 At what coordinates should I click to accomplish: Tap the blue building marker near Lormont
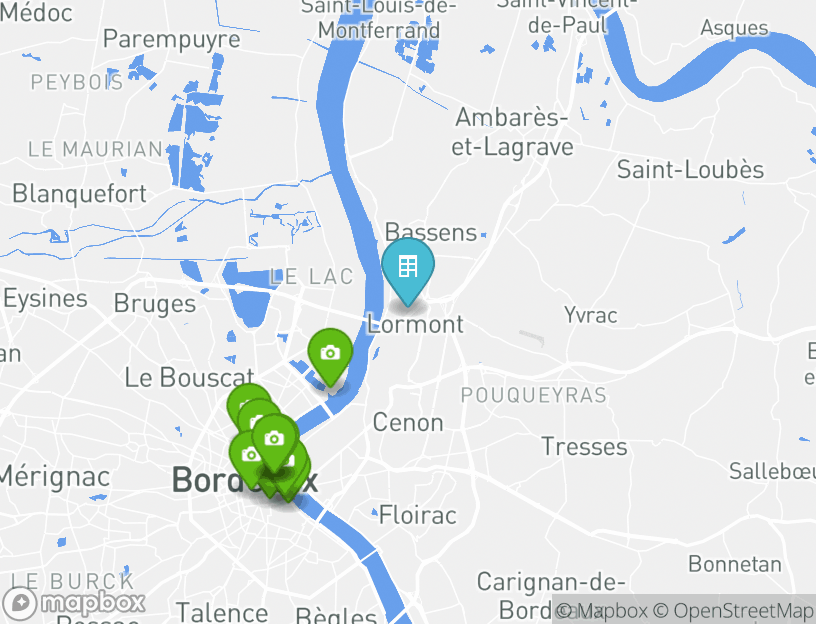point(407,268)
